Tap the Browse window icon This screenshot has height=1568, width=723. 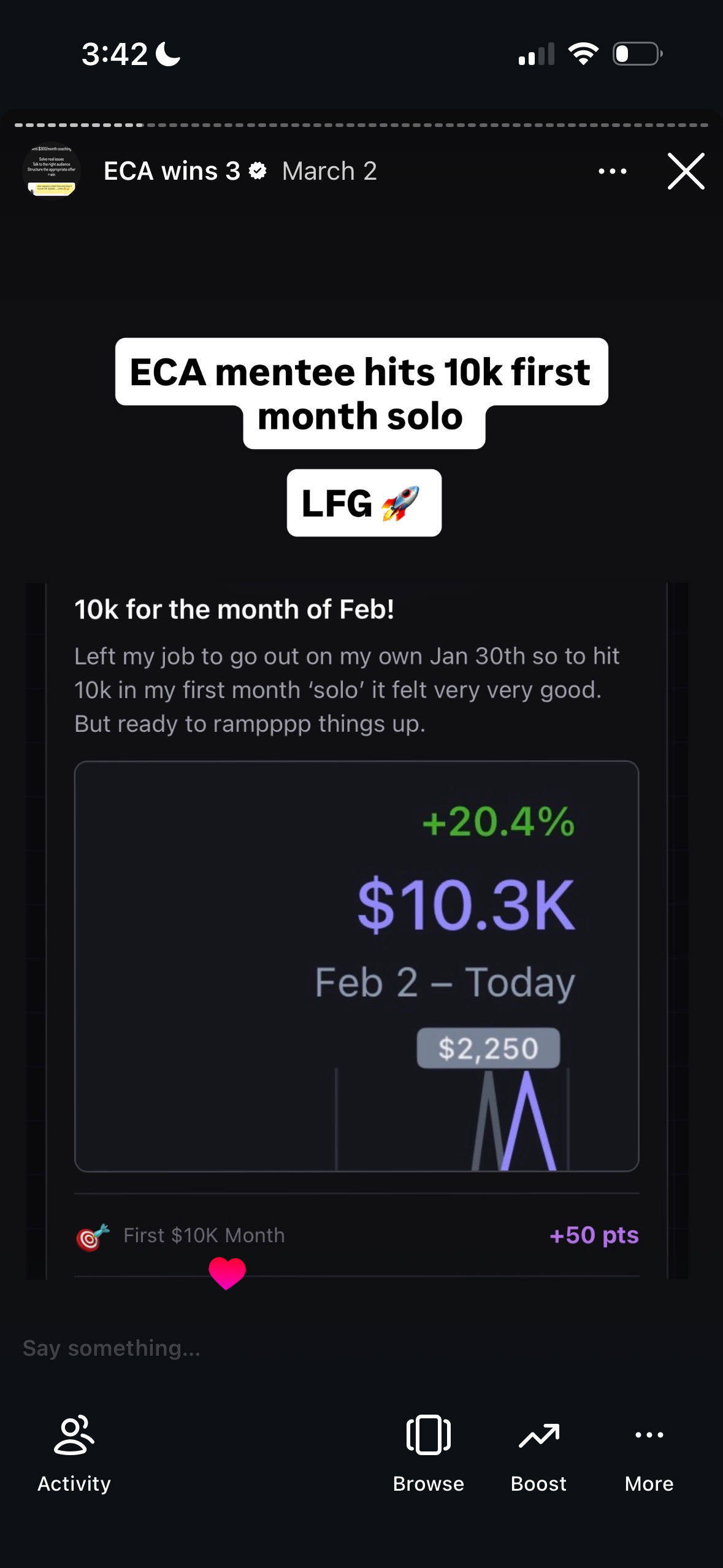tap(428, 1434)
